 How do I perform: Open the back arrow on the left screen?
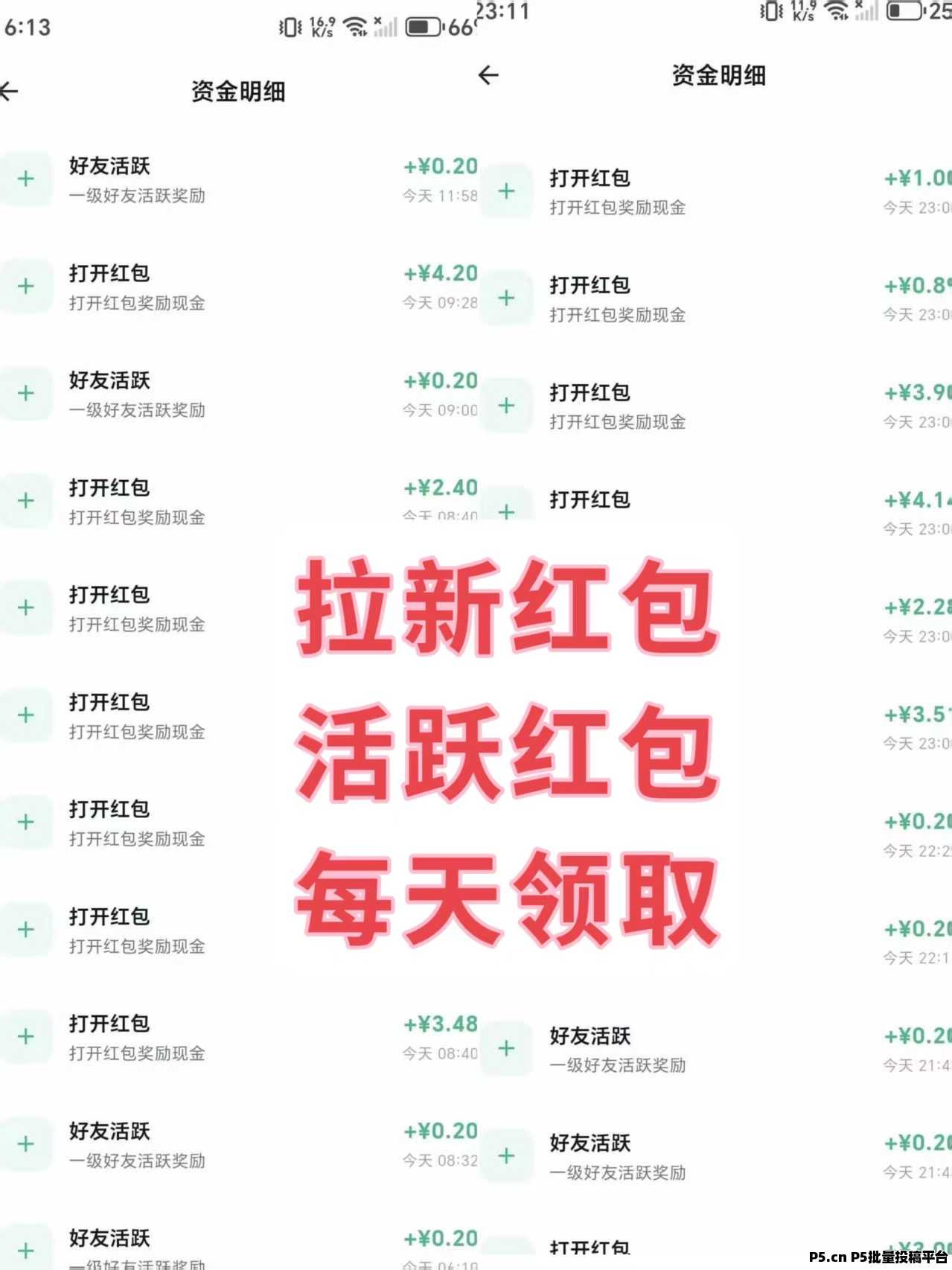point(10,91)
